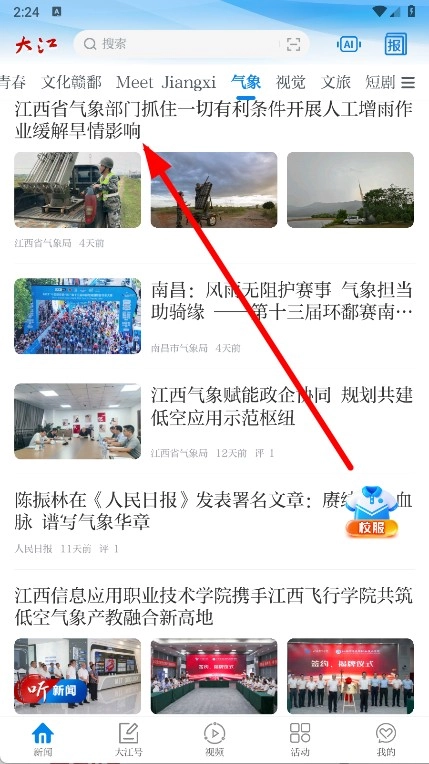The image size is (429, 764).
Task: Open the 搜索 search box
Action: pos(191,44)
